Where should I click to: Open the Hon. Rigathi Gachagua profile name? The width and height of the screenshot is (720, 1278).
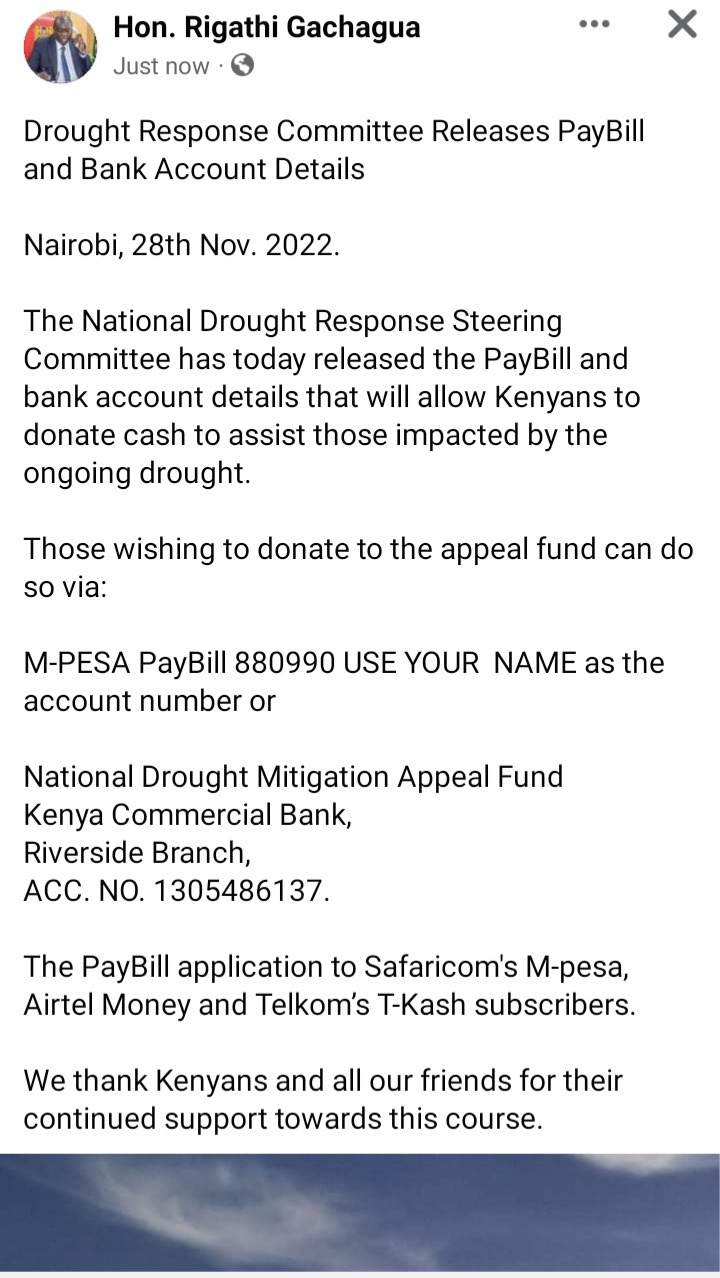[x=267, y=27]
